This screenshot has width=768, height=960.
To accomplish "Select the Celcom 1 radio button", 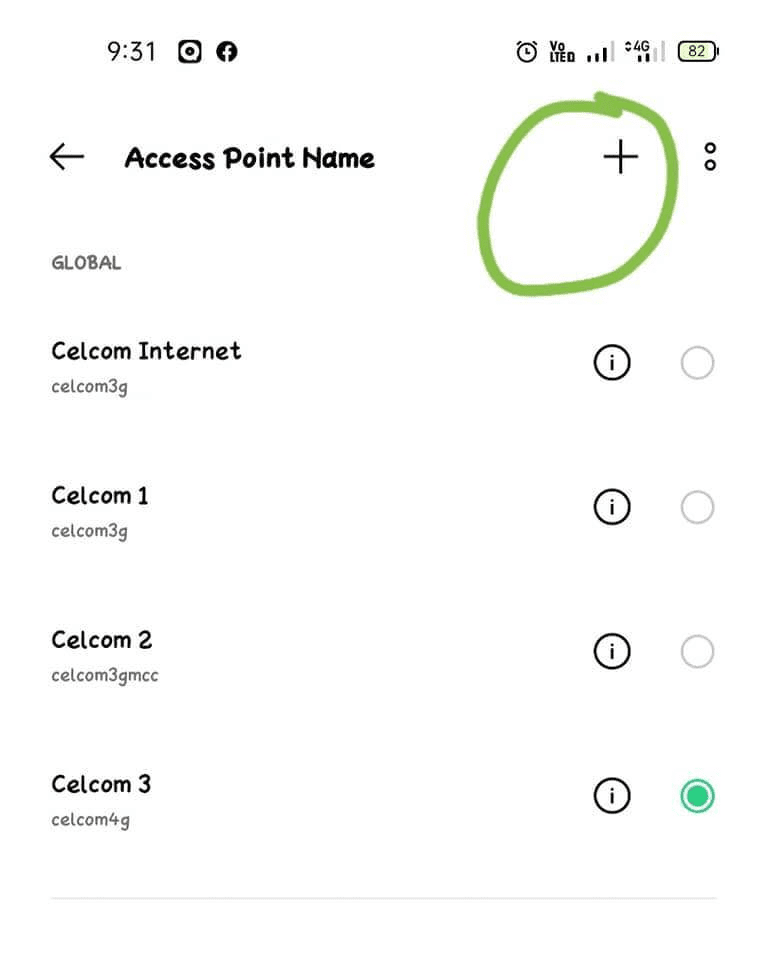I will (697, 508).
